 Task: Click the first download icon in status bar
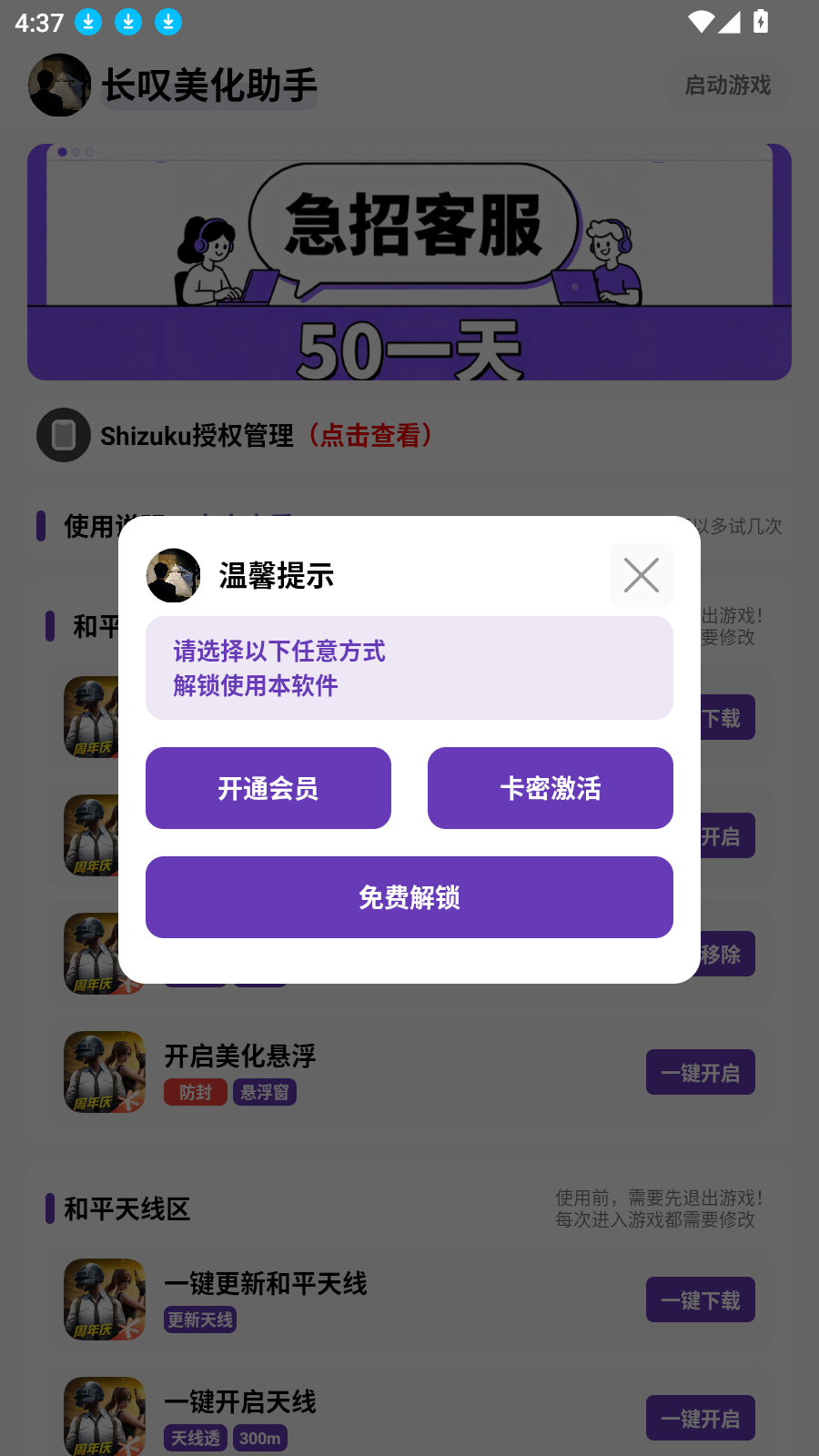(x=87, y=21)
